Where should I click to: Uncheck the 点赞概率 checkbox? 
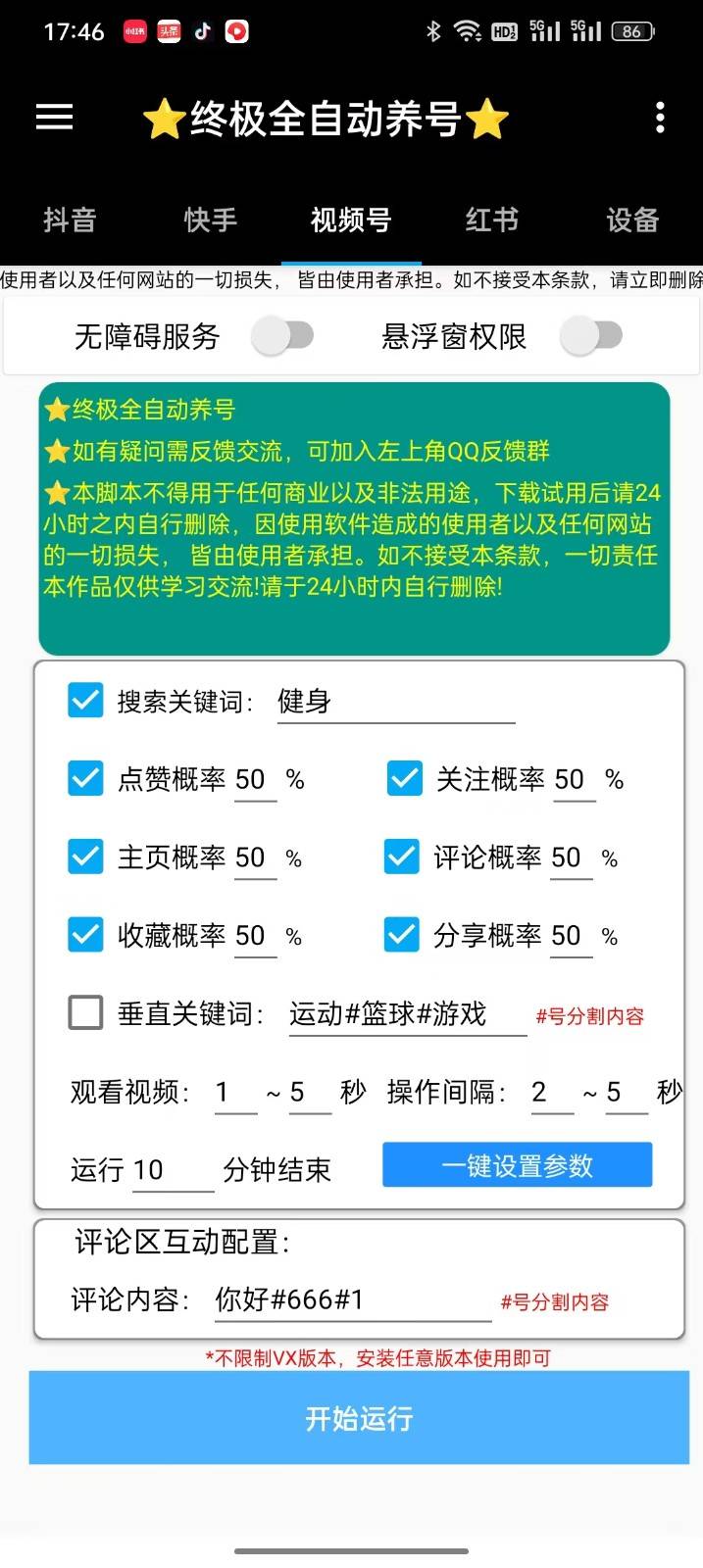tap(85, 779)
